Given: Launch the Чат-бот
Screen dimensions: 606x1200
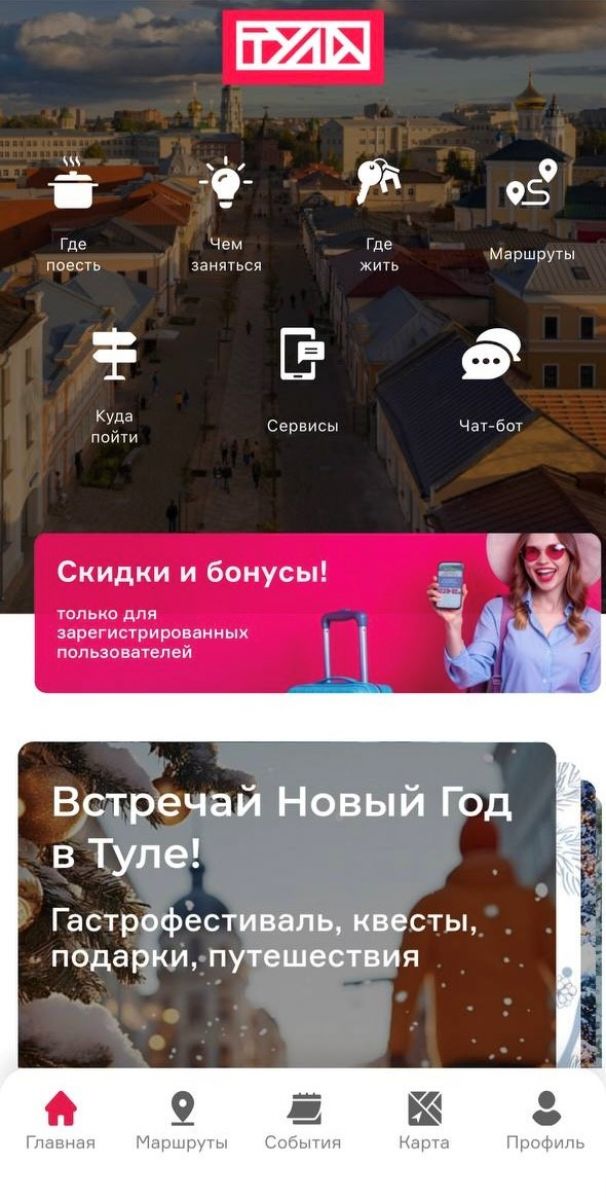Looking at the screenshot, I should (491, 380).
